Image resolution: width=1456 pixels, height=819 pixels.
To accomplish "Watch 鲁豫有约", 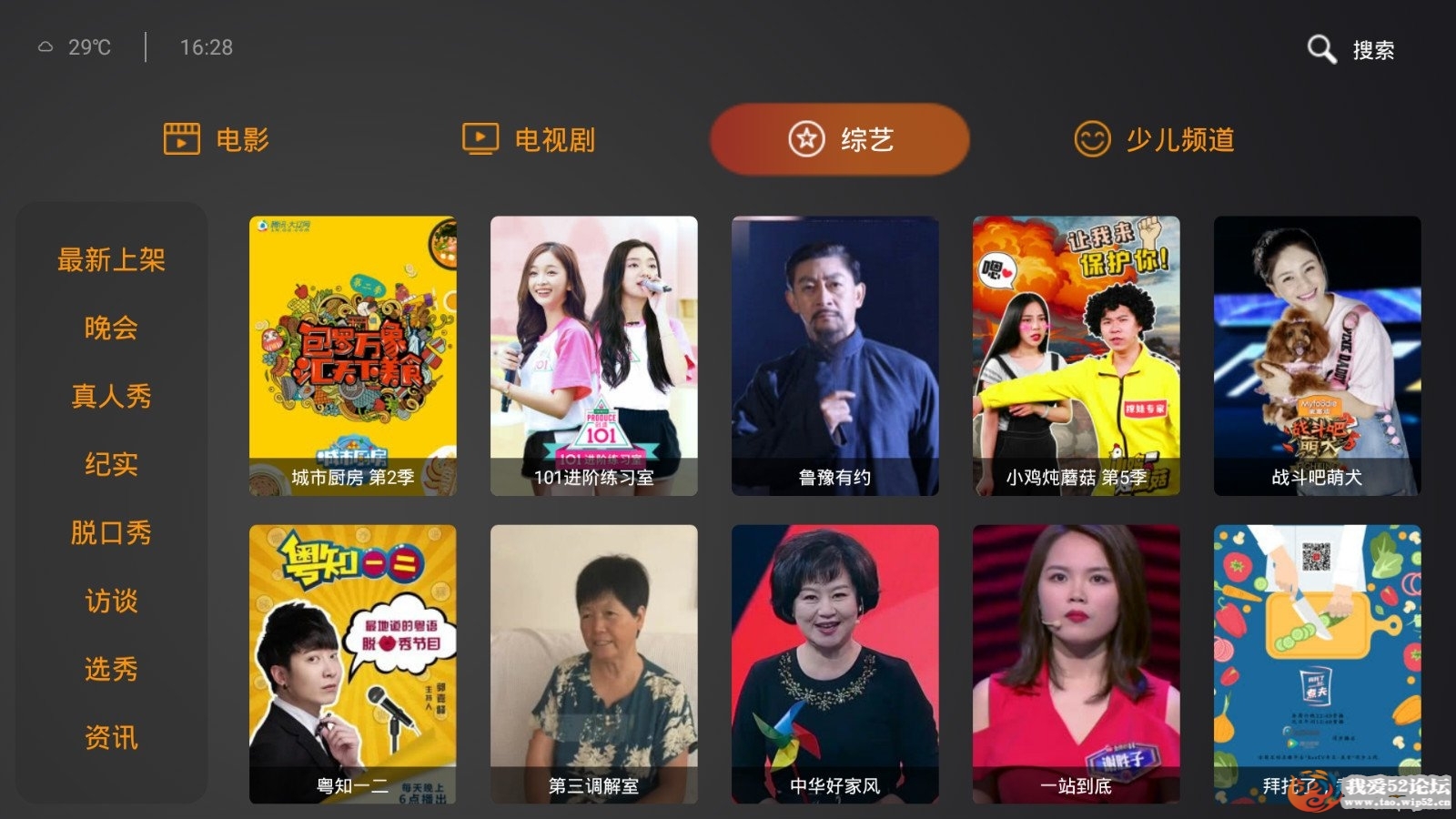I will click(x=834, y=356).
